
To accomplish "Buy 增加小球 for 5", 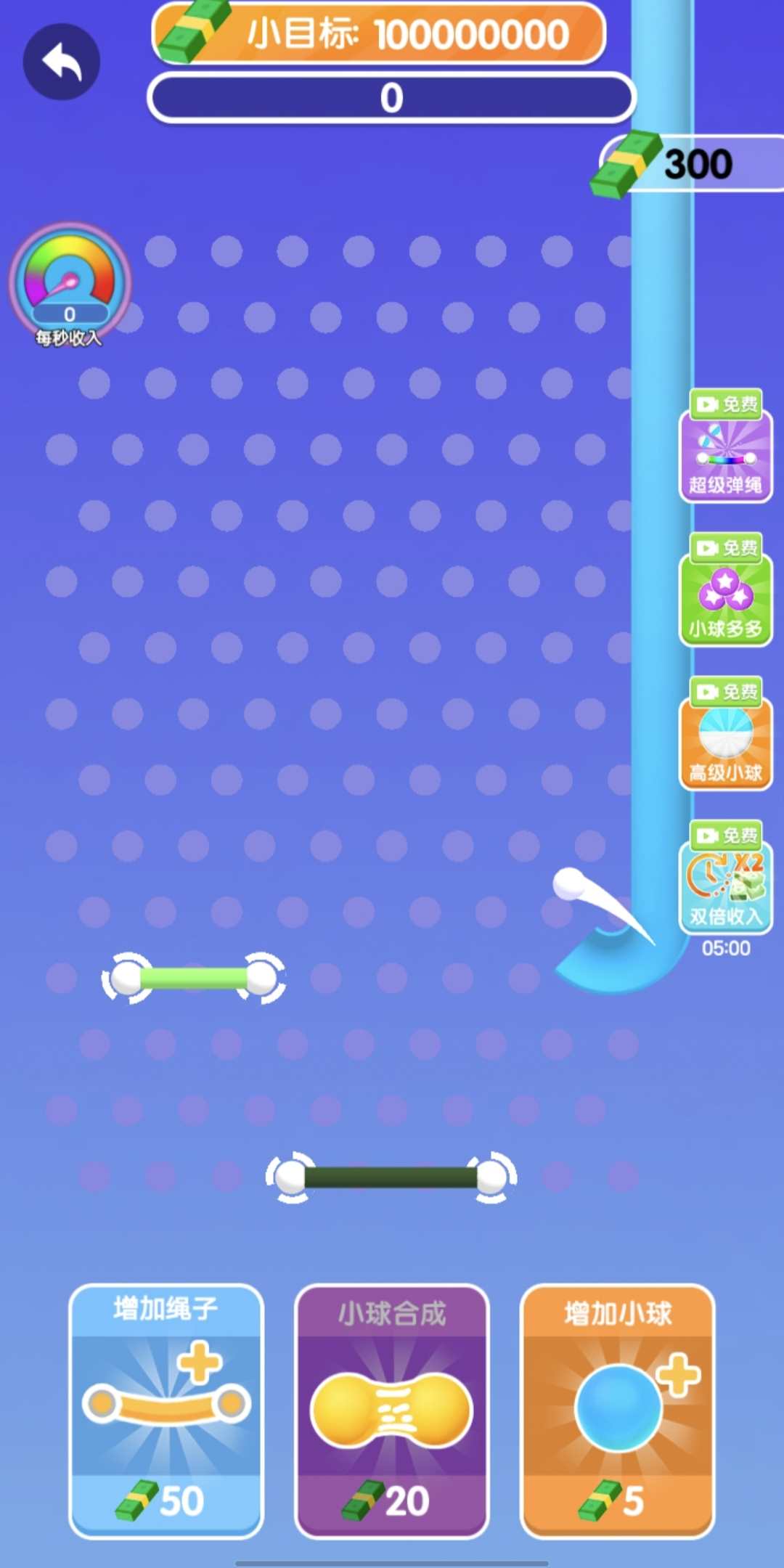I will (x=618, y=1410).
